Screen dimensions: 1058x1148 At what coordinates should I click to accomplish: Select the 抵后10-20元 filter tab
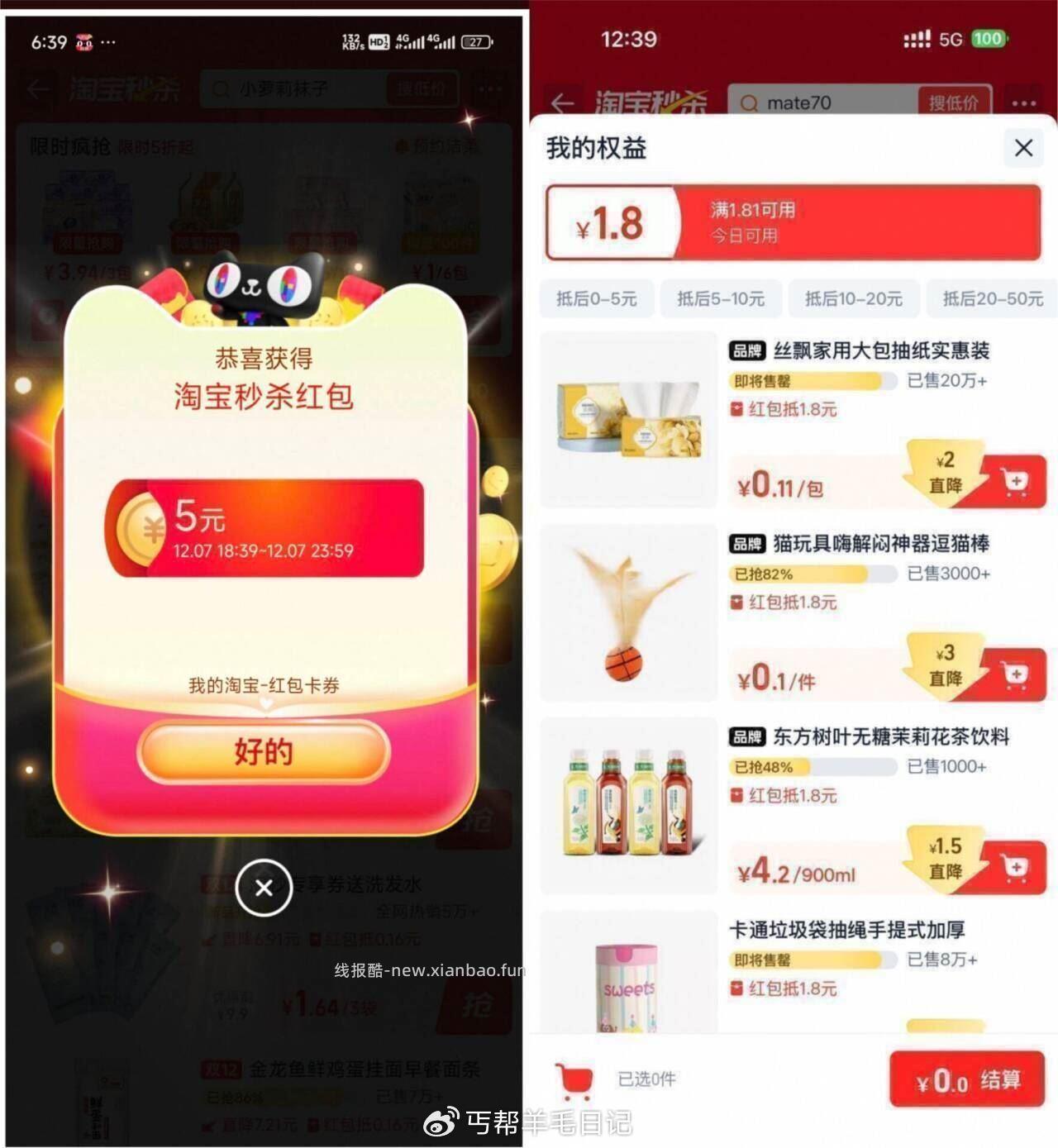pos(853,299)
